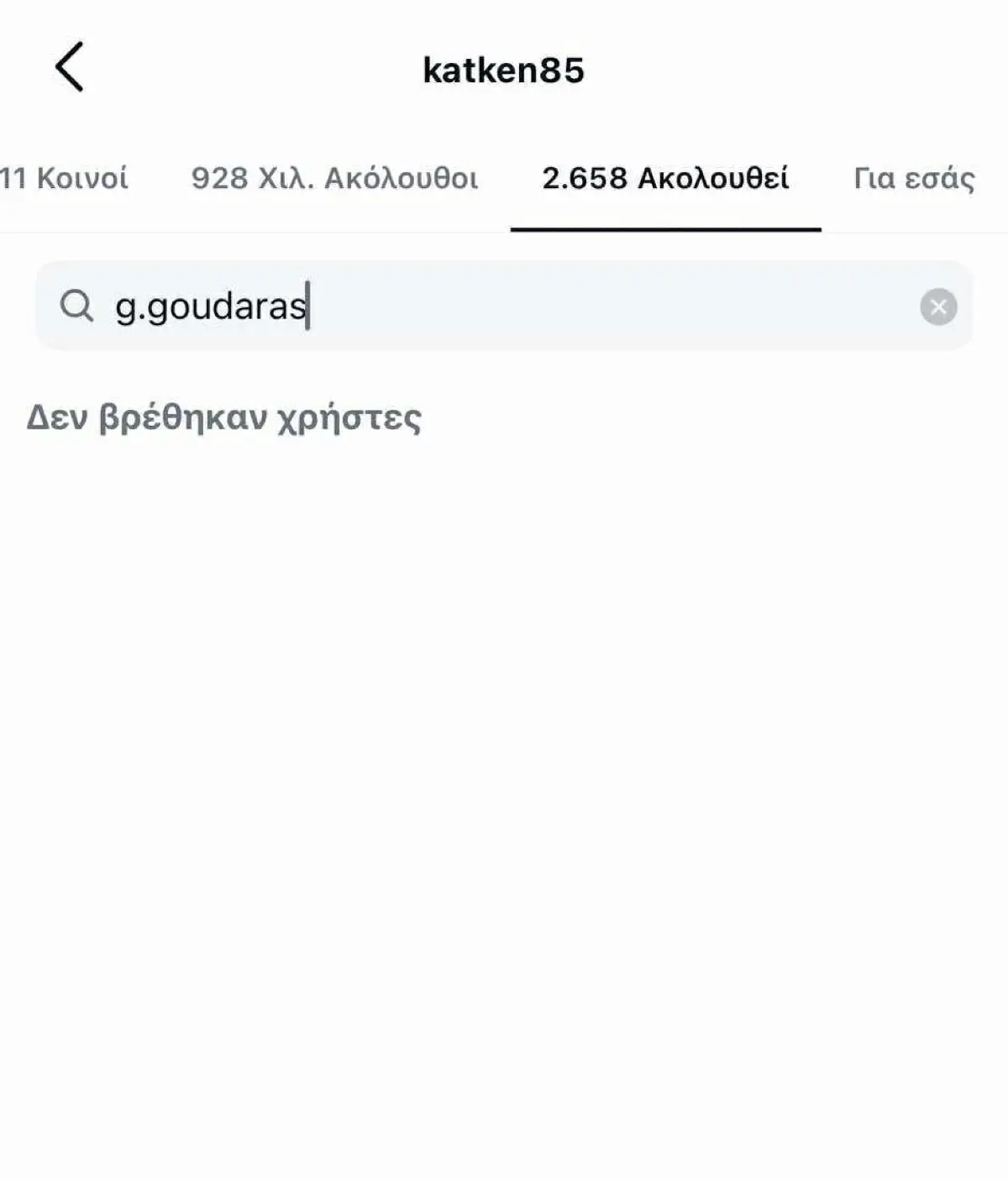Viewport: 1008px width, 1180px height.
Task: Switch to the 'Για εσάς' tab
Action: 915,178
